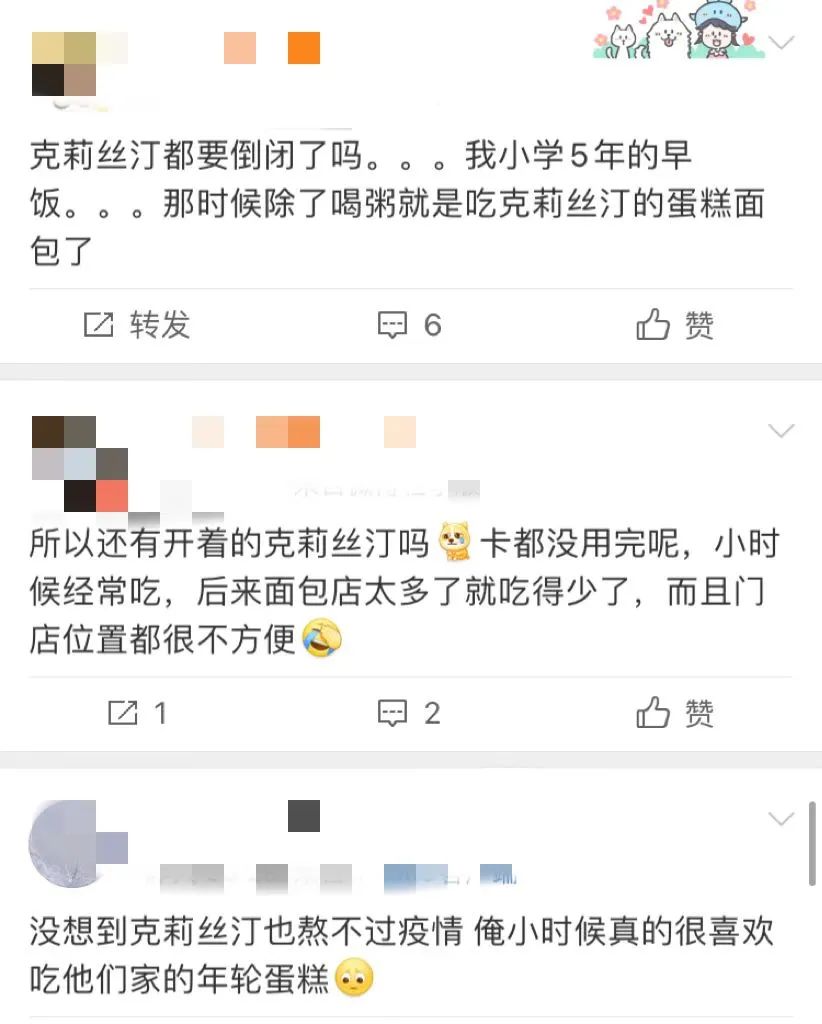This screenshot has height=1024, width=822.
Task: Like the post about 蛋糕面包
Action: [675, 325]
